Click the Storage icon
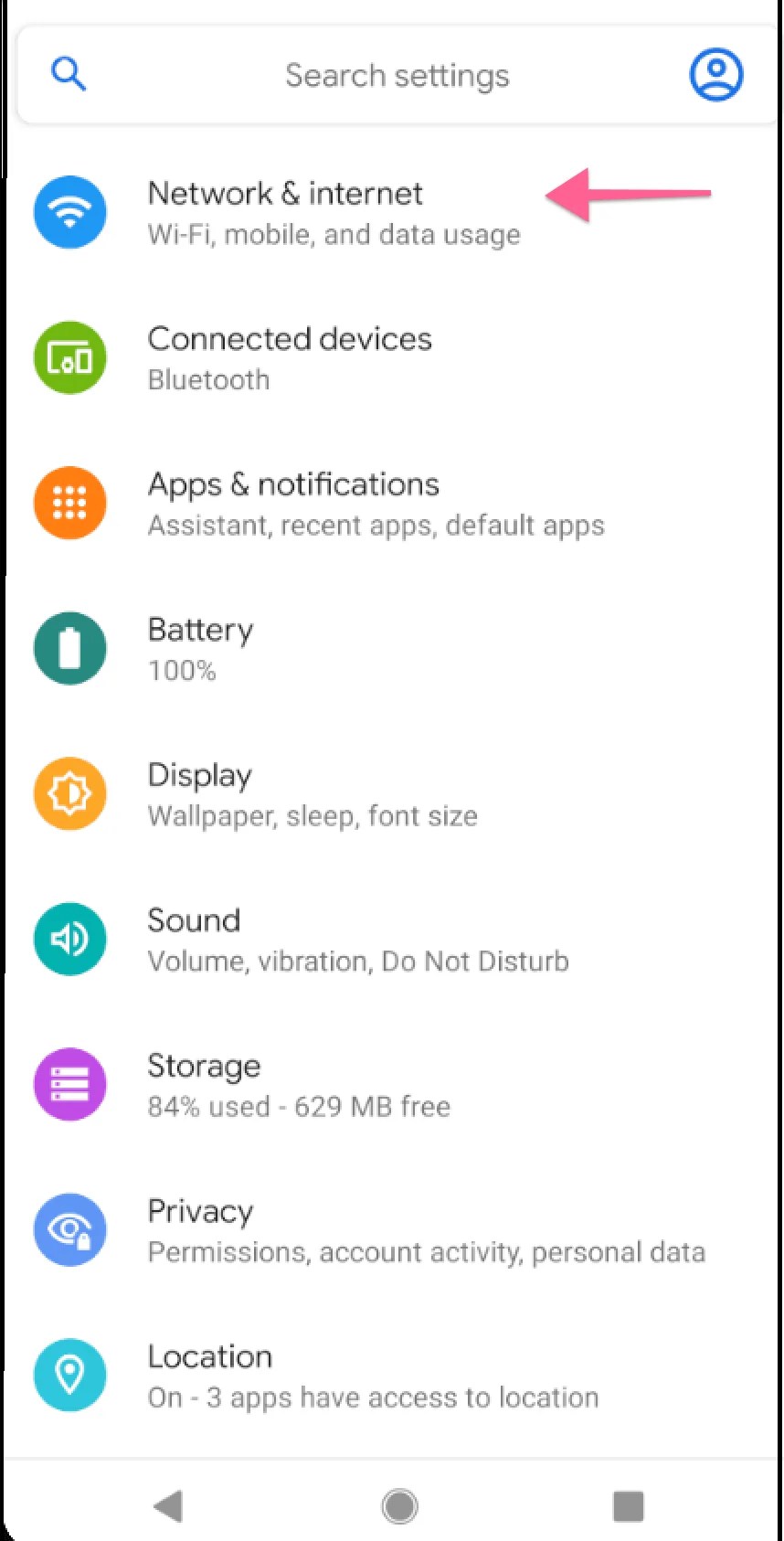 [x=70, y=1084]
